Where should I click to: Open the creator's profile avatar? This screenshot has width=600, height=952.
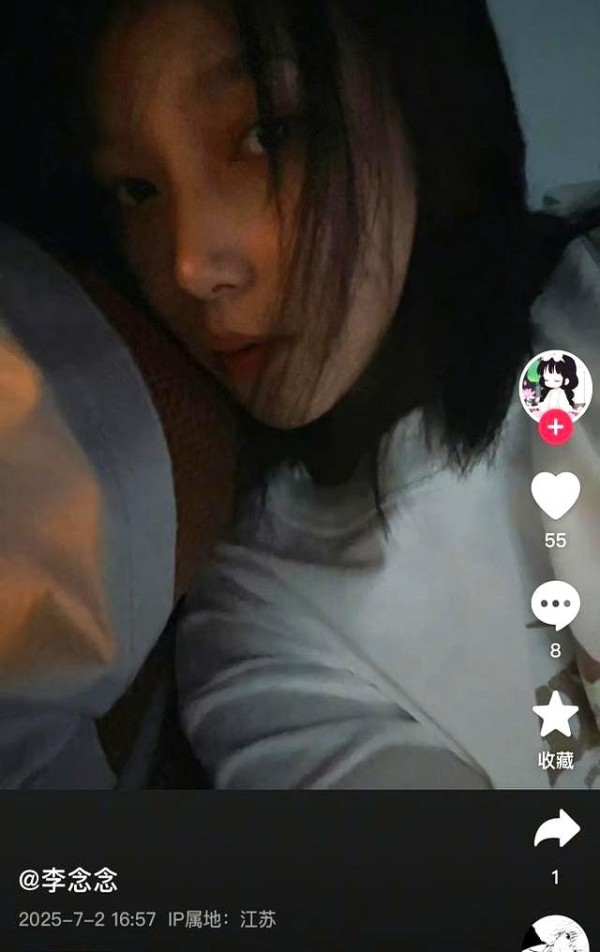[x=555, y=384]
